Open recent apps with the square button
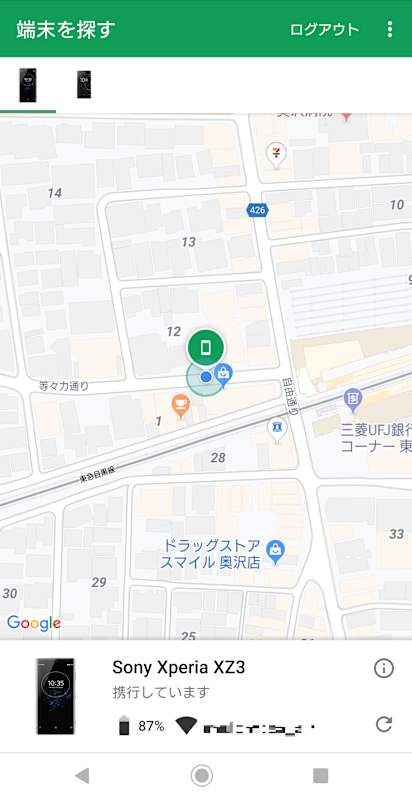Screen dimensions: 412x800 tap(320, 776)
